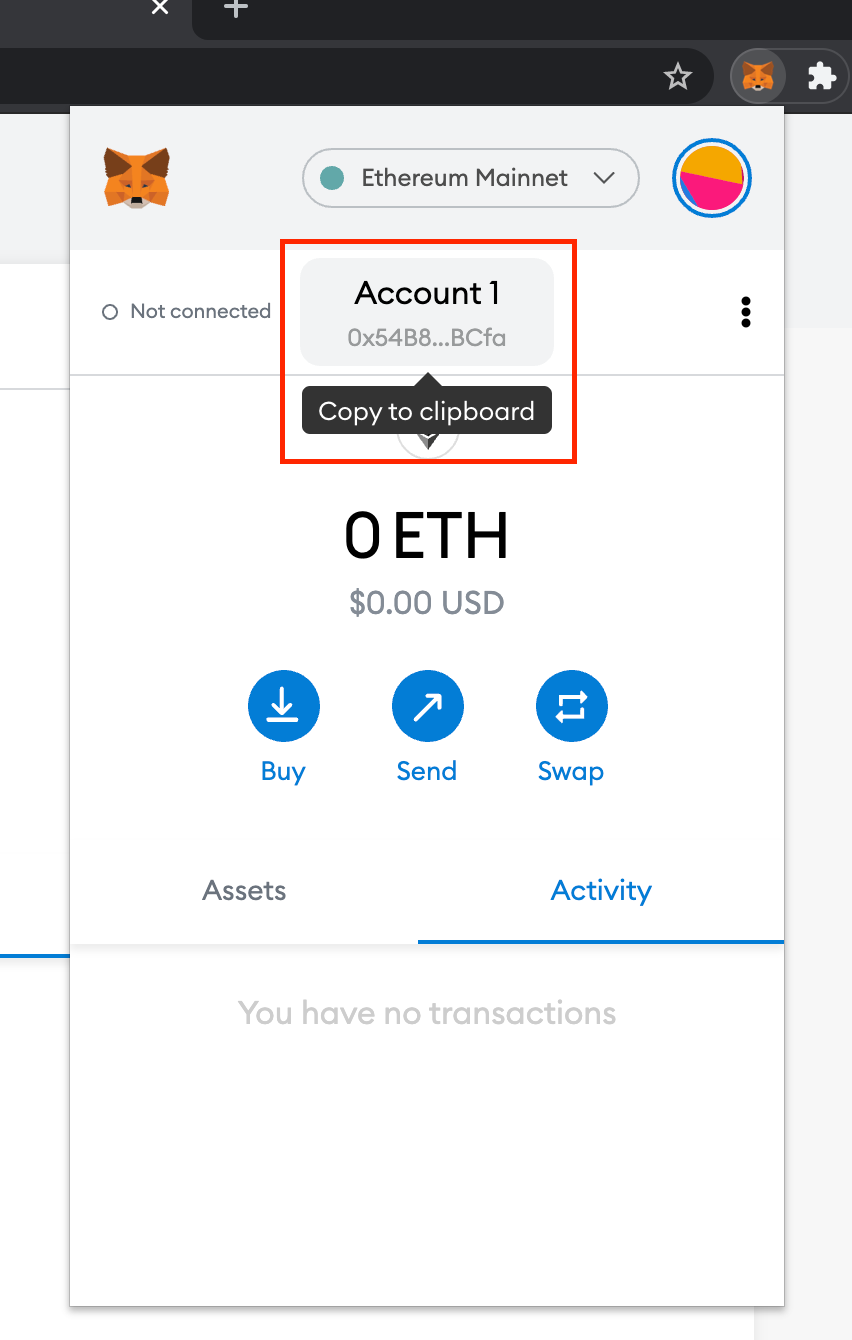Tap the Send button
This screenshot has height=1340, width=852.
(427, 707)
